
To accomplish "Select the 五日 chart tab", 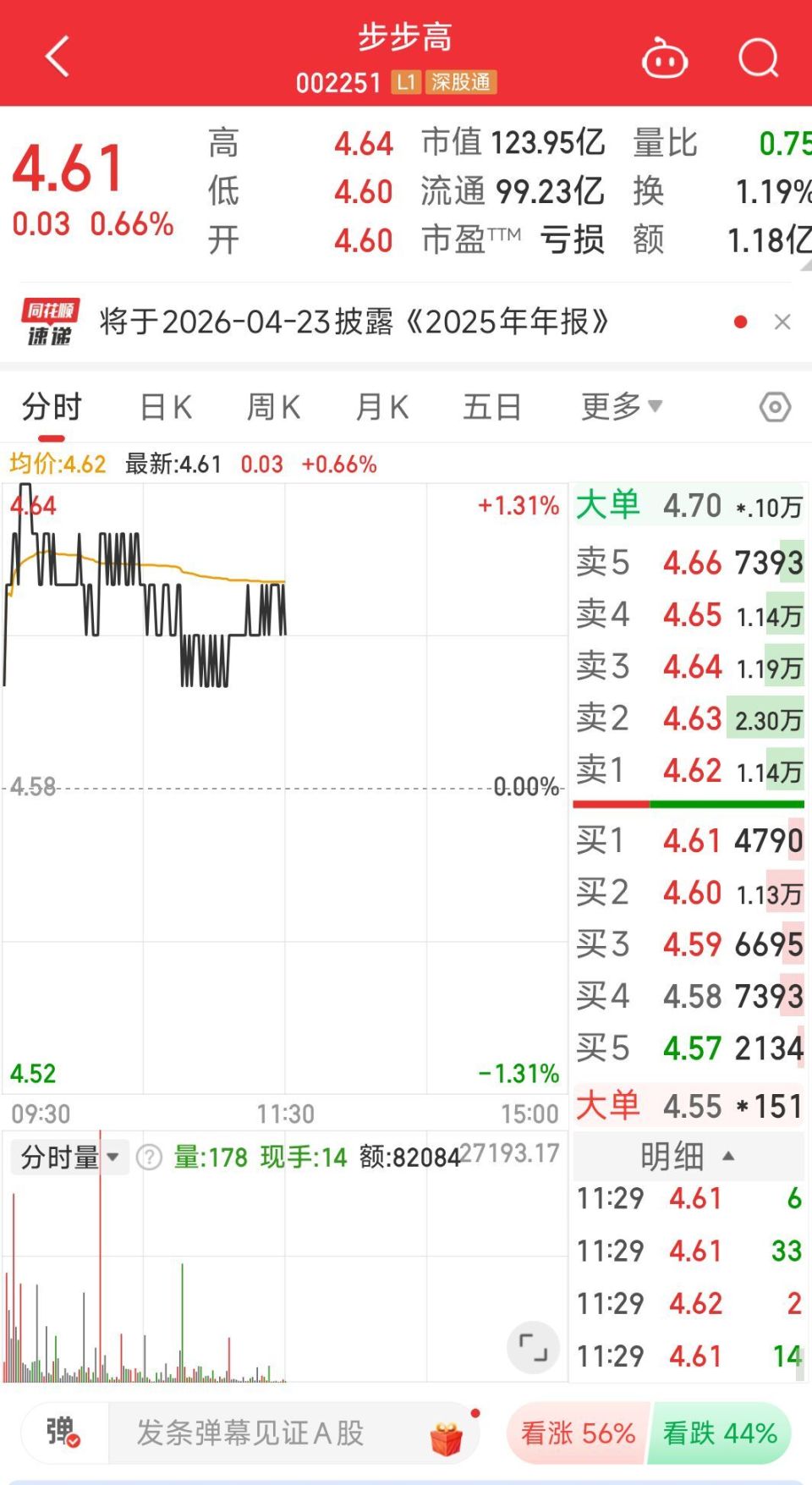I will 492,407.
